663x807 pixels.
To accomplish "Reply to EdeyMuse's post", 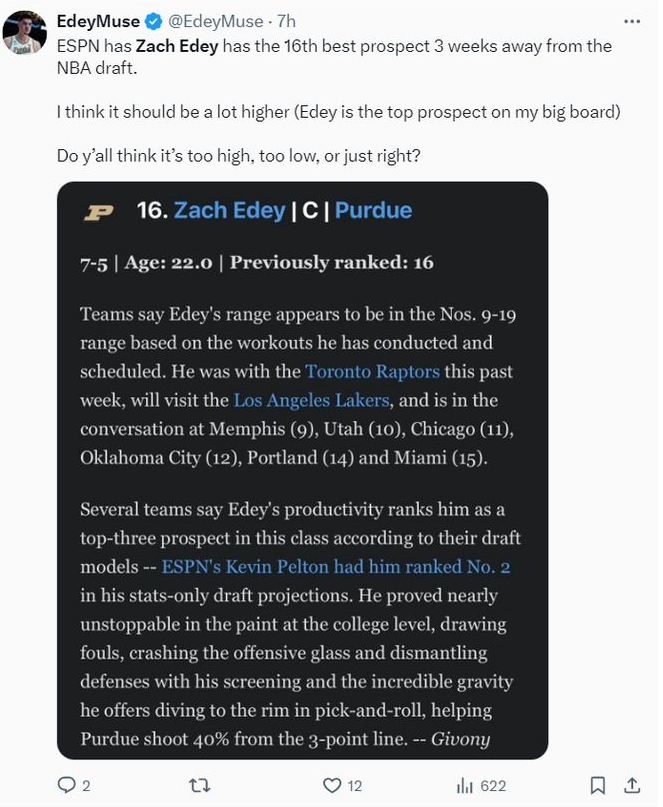I will (x=67, y=786).
